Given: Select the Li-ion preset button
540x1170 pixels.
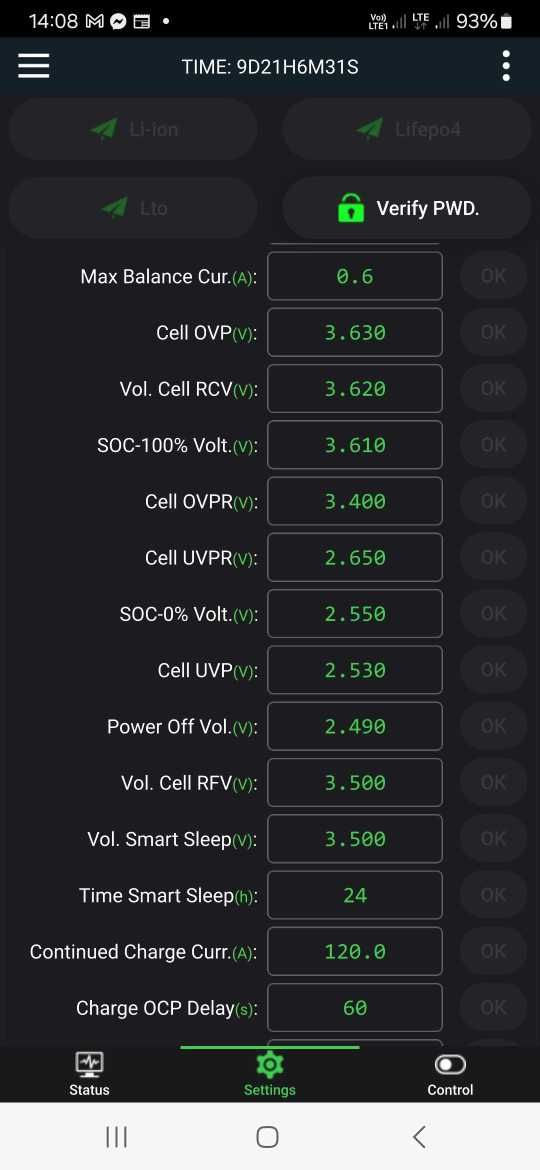Looking at the screenshot, I should tap(134, 129).
